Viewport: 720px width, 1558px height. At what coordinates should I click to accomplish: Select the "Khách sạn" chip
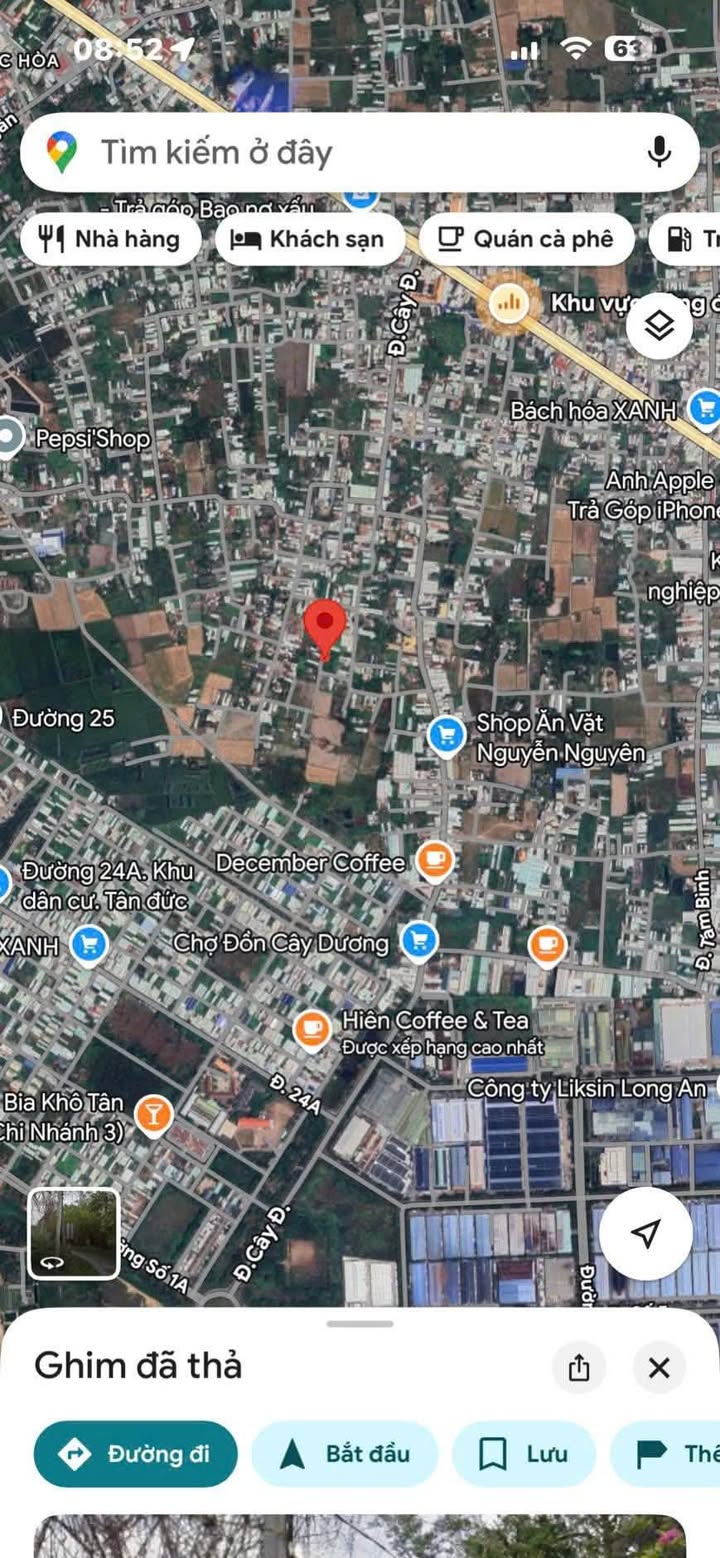pos(309,239)
